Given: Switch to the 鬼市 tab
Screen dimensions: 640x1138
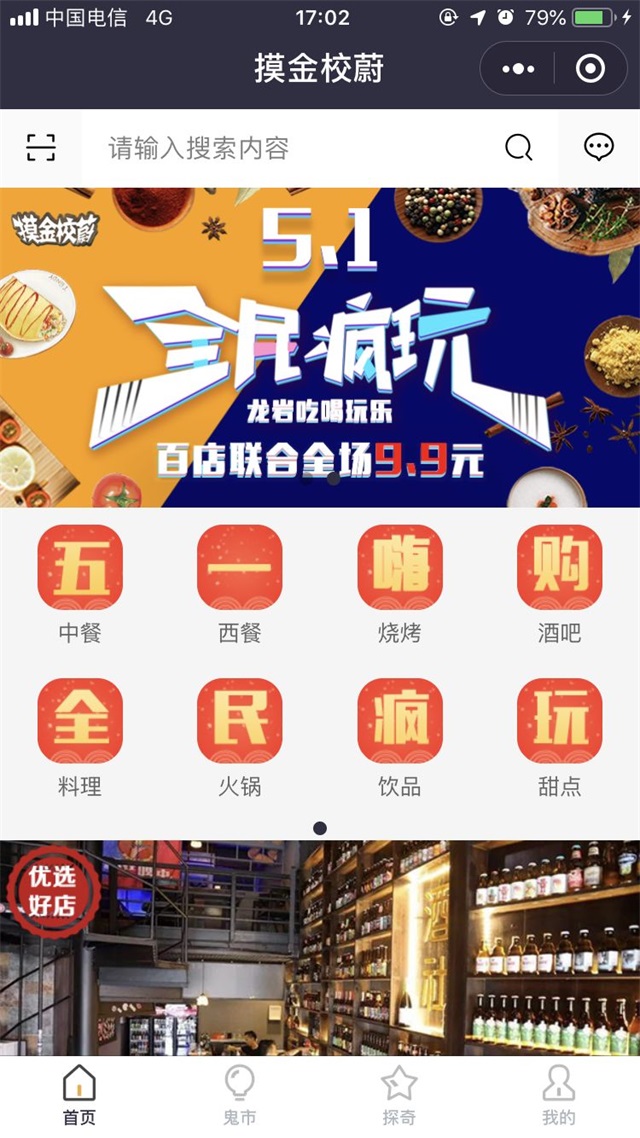Looking at the screenshot, I should coord(240,1096).
